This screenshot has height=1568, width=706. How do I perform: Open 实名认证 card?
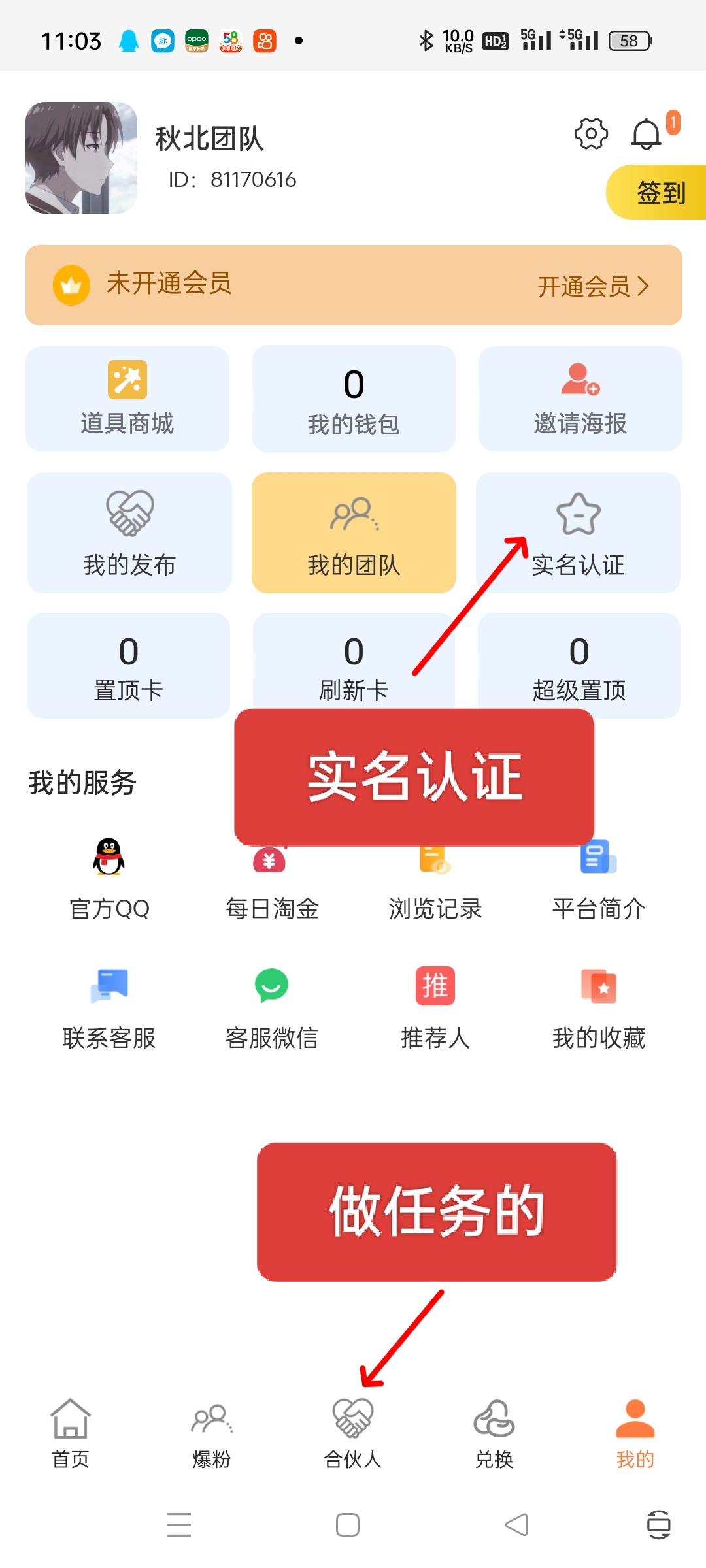[579, 532]
